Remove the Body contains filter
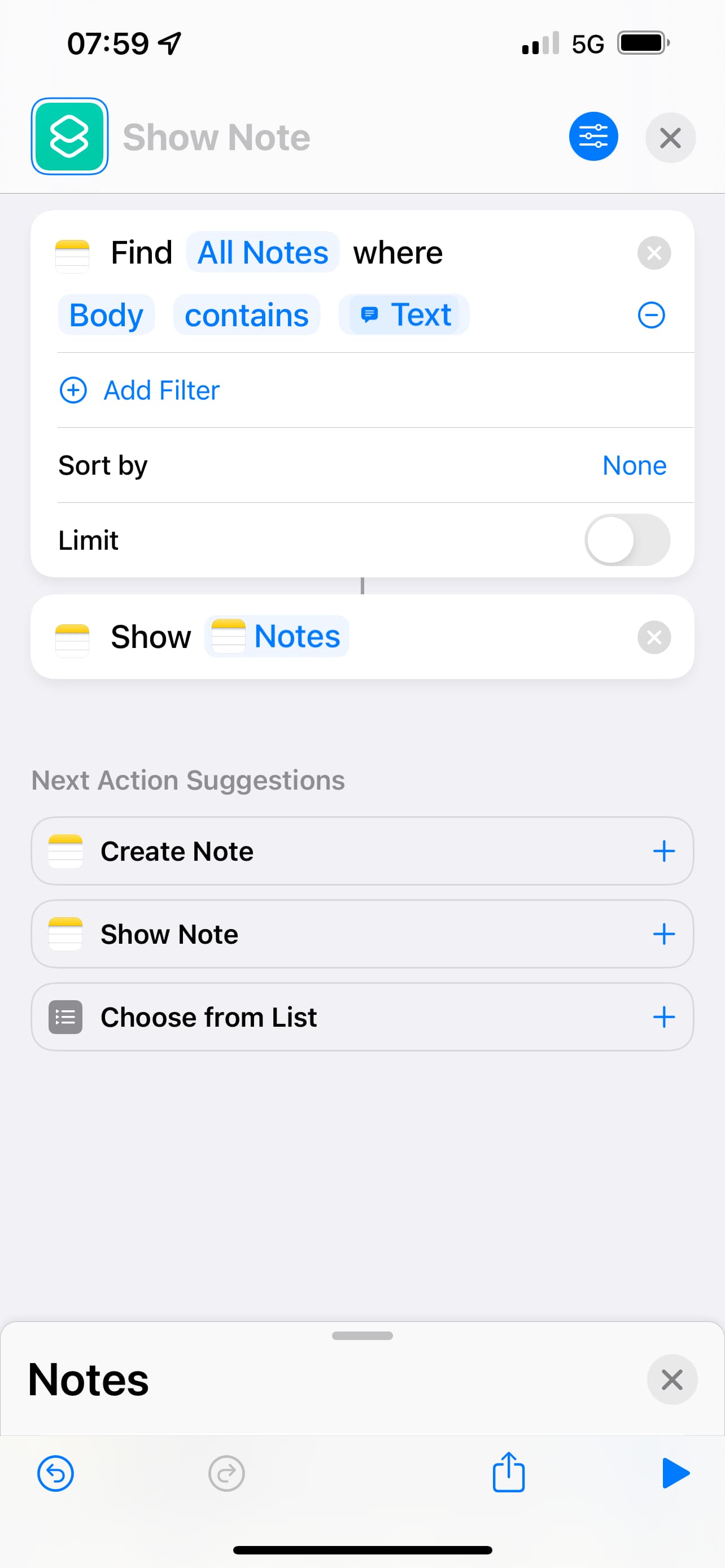725x1568 pixels. point(652,315)
